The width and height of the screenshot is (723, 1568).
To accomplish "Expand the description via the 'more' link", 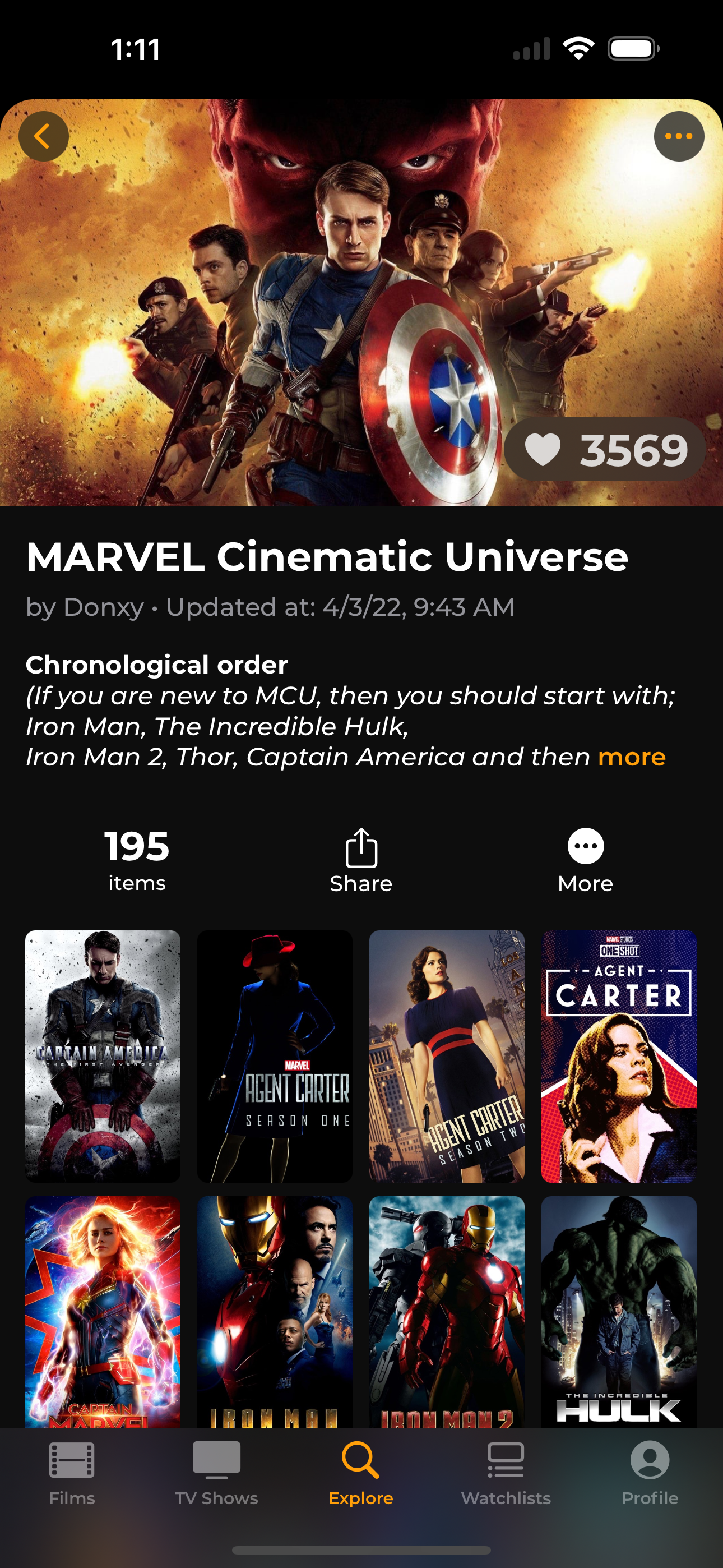I will (632, 757).
